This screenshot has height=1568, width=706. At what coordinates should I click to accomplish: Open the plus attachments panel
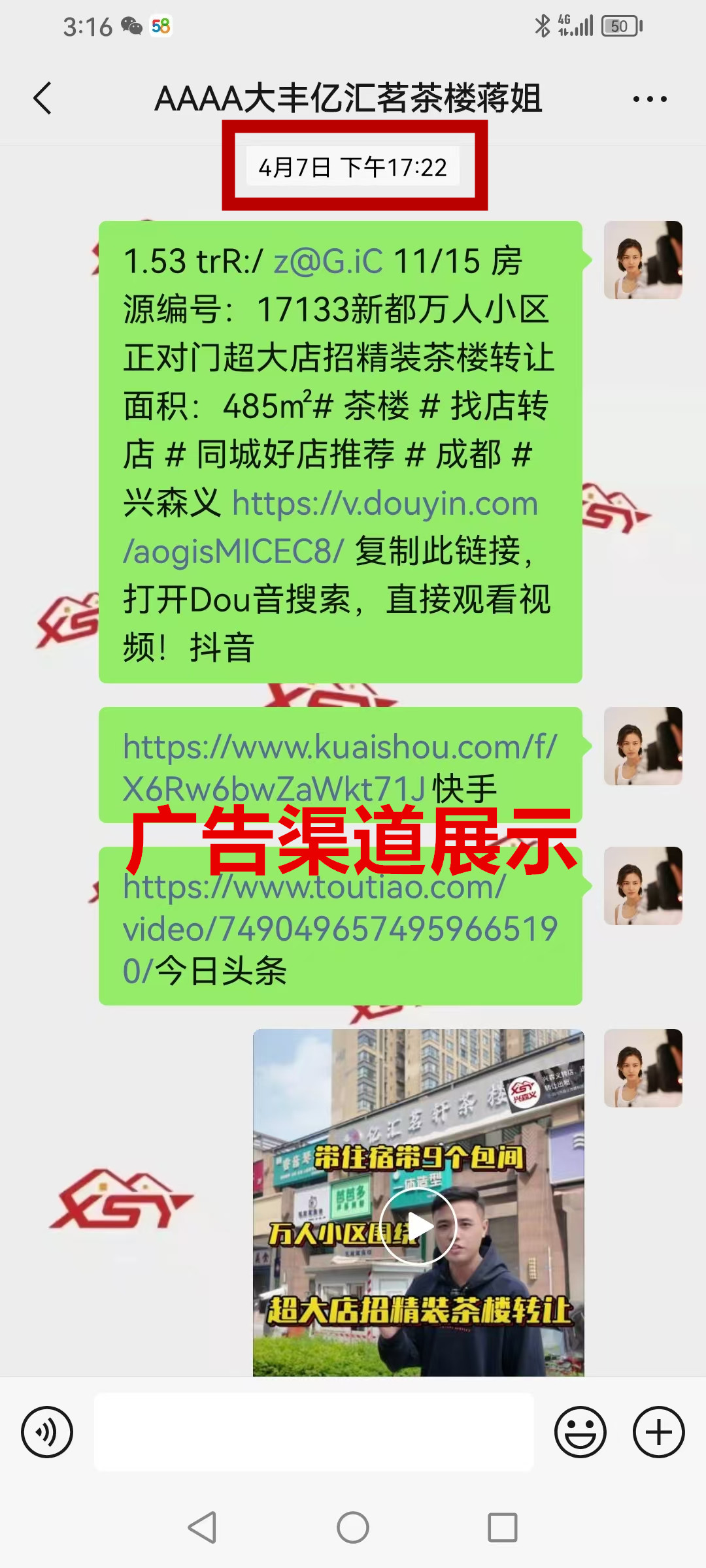tap(658, 1433)
